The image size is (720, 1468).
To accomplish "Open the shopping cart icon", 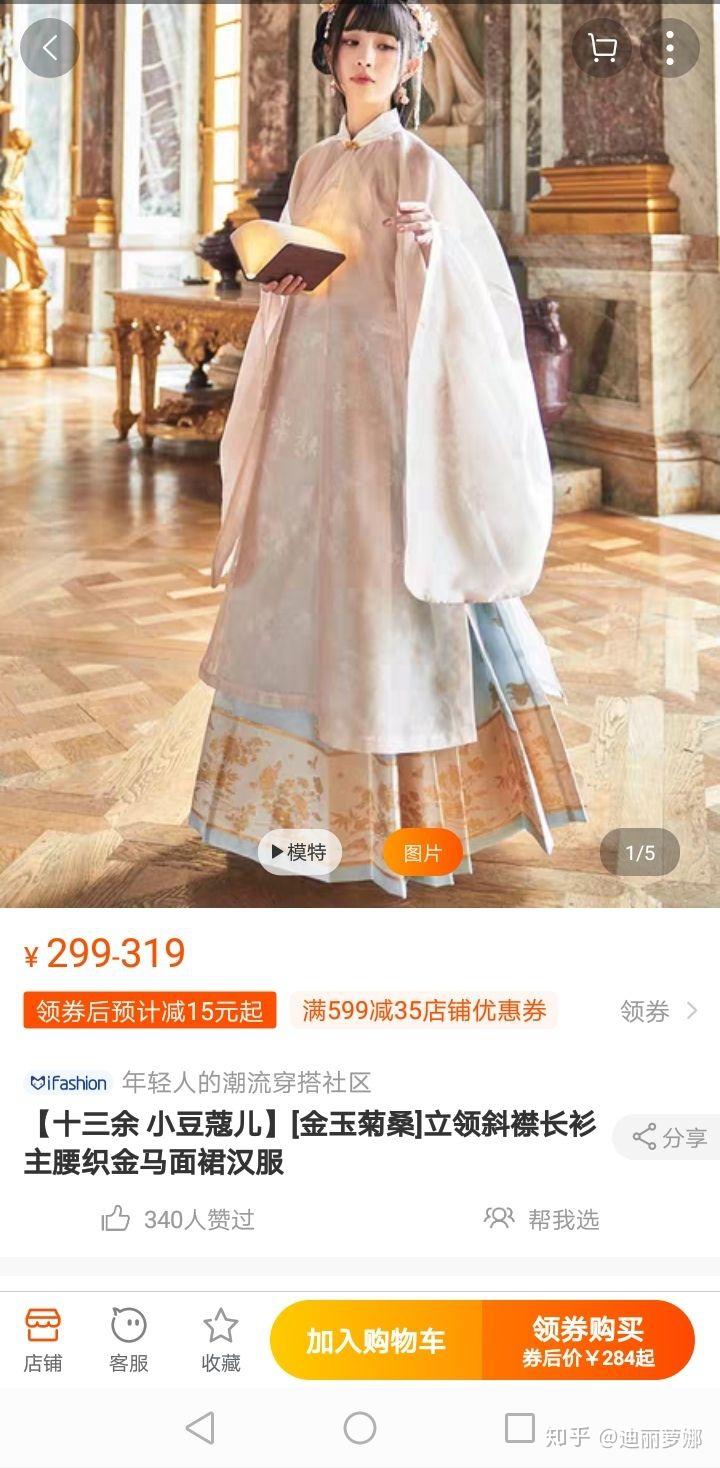I will (602, 47).
